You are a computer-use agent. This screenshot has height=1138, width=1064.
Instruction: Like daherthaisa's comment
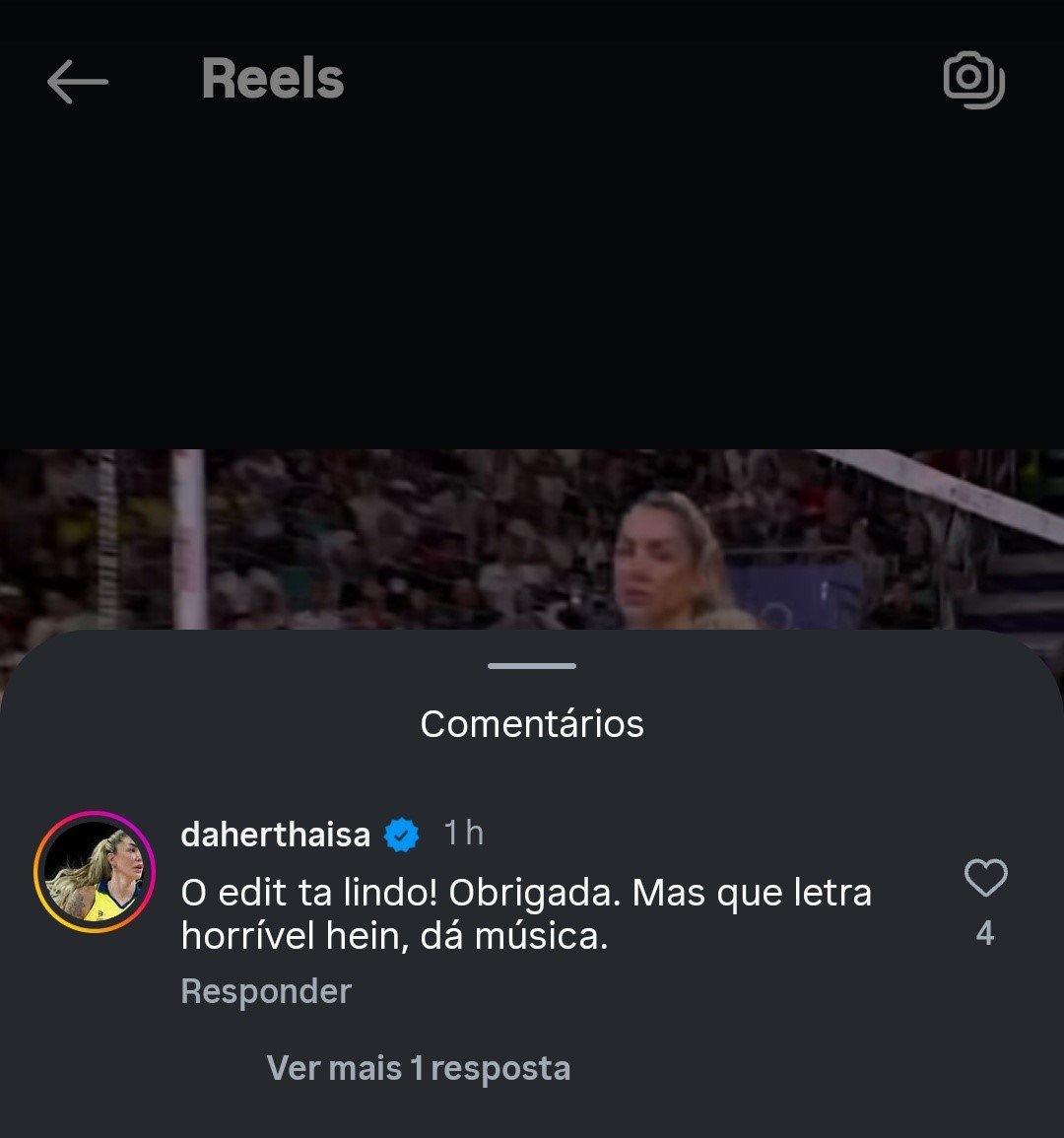(985, 878)
